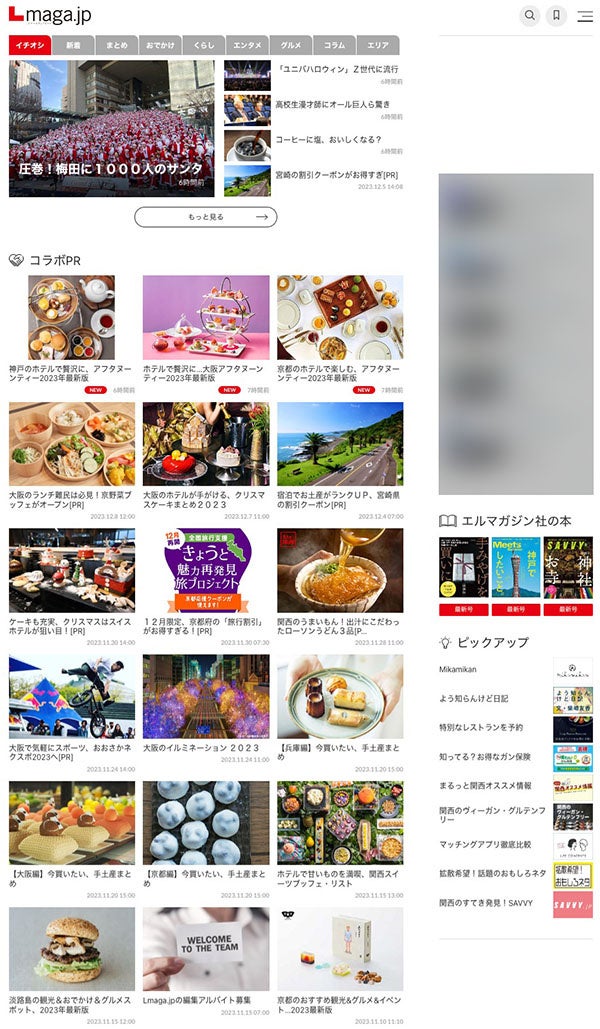600x1029 pixels.
Task: Switch to the グルメ tab
Action: (x=291, y=46)
